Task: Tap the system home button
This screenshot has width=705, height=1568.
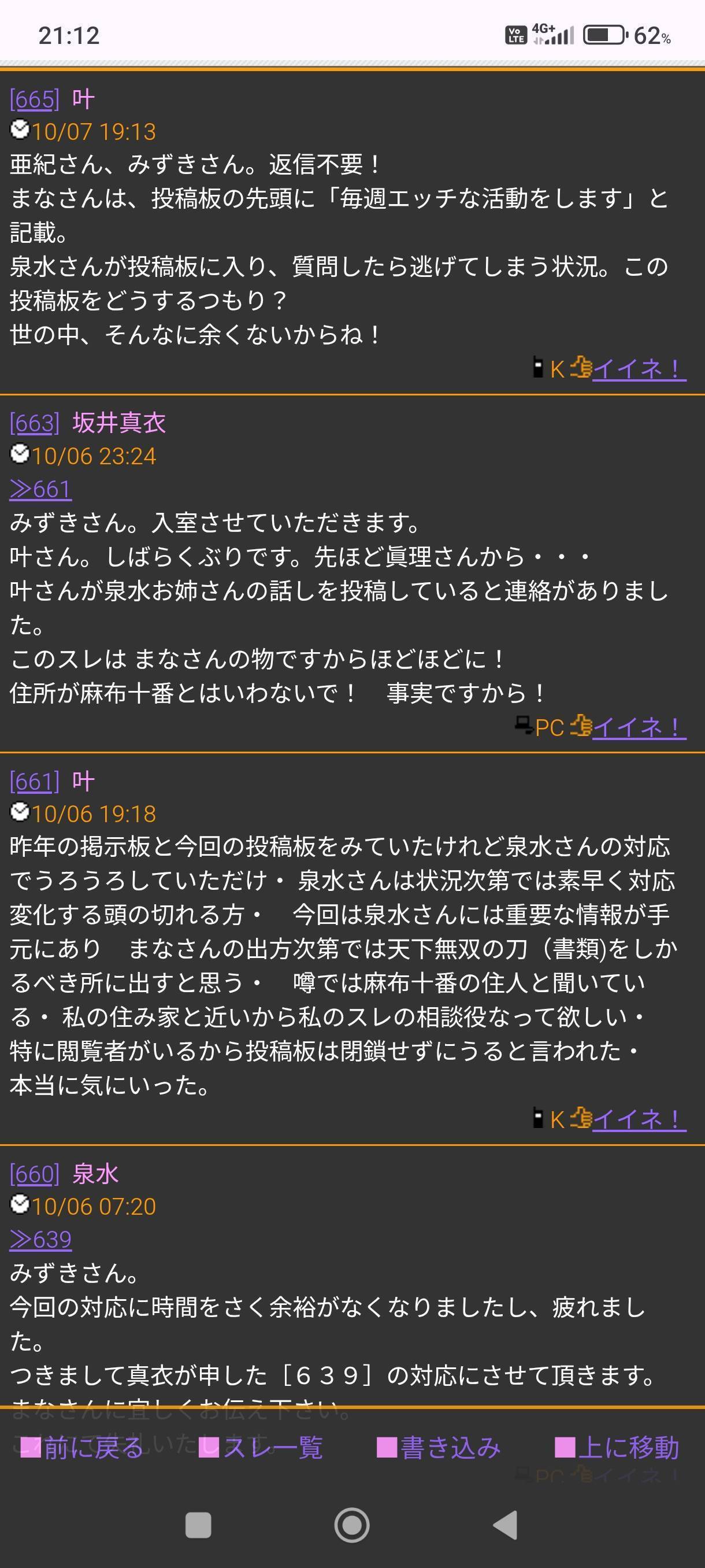Action: [351, 1525]
